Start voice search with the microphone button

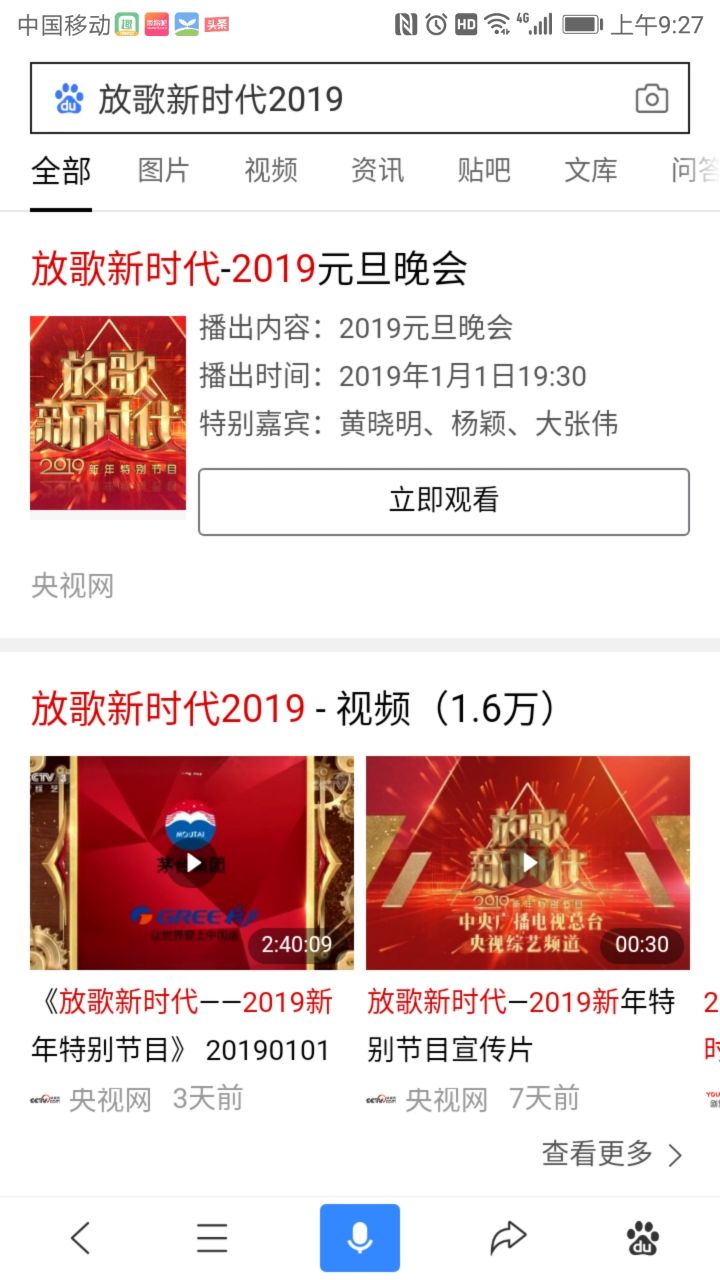click(x=360, y=1238)
